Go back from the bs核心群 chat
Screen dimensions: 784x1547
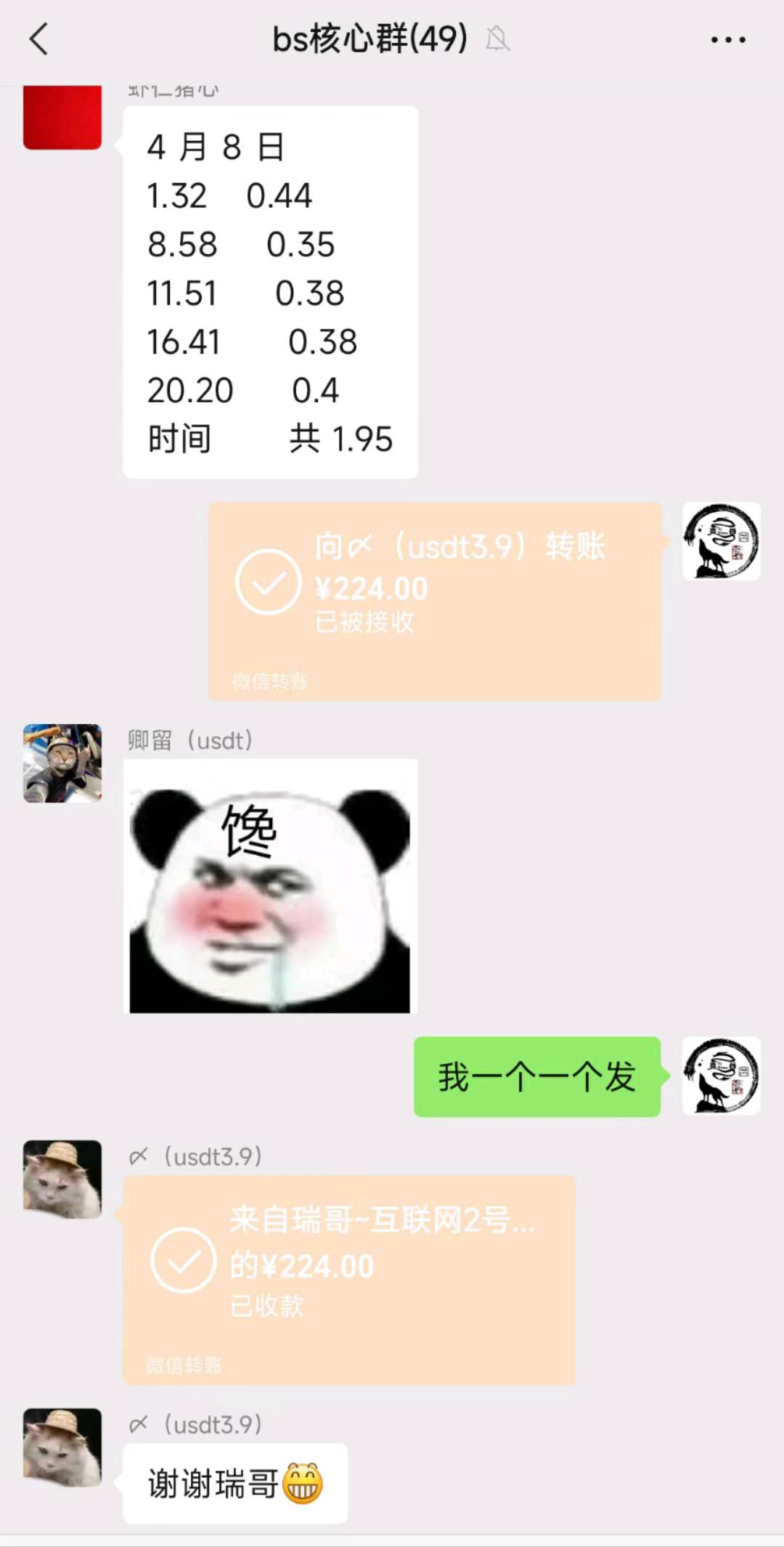click(x=38, y=39)
